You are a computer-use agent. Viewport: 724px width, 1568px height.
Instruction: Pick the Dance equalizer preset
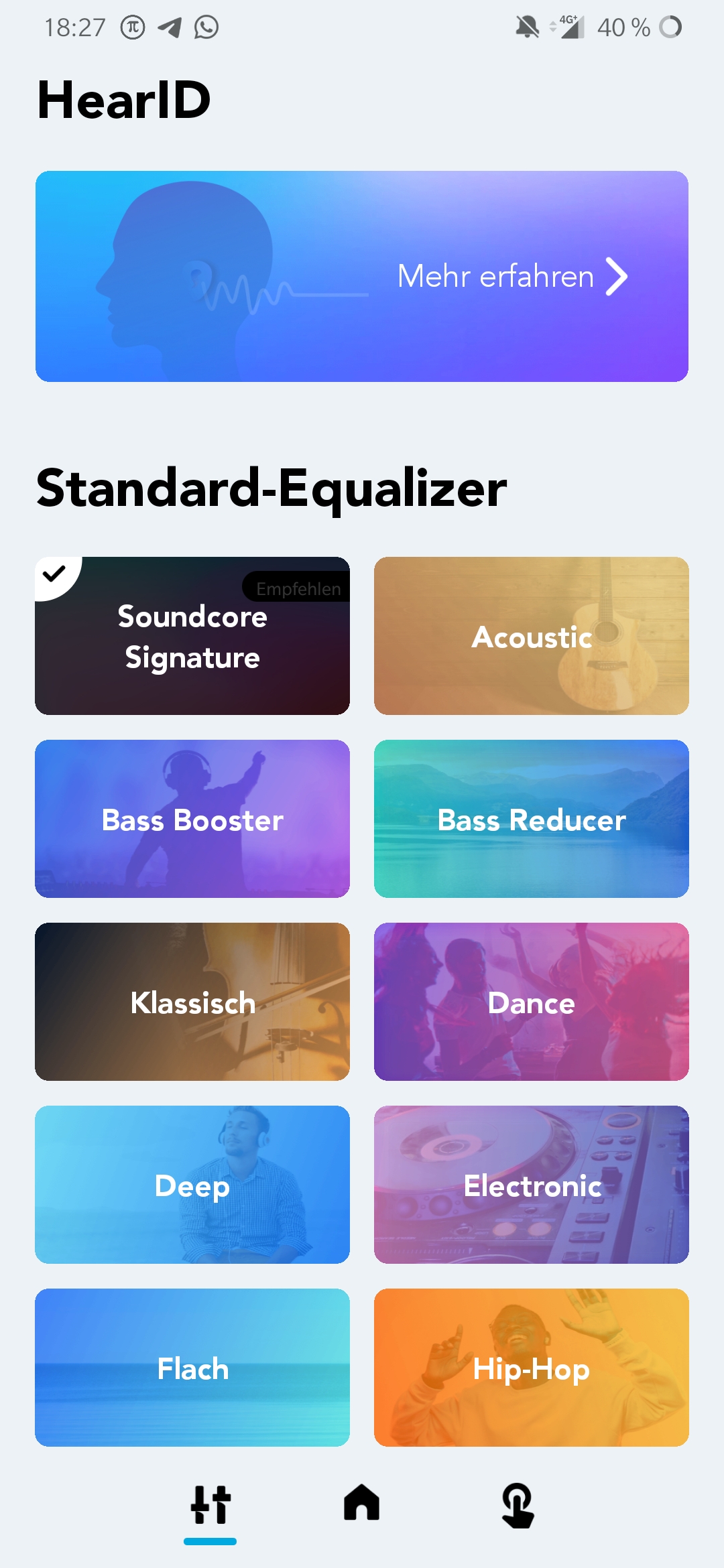point(532,1002)
